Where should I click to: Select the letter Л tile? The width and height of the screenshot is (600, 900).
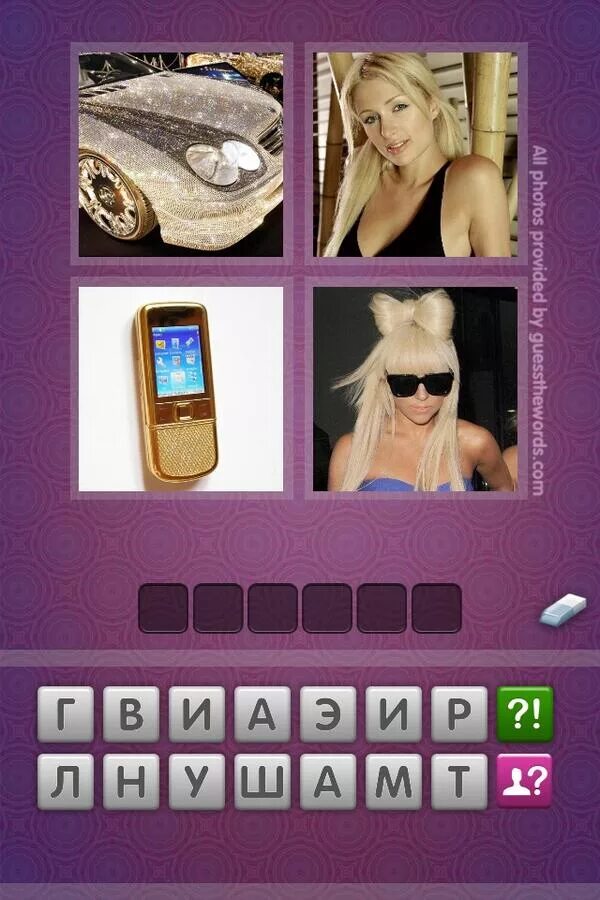pos(65,782)
